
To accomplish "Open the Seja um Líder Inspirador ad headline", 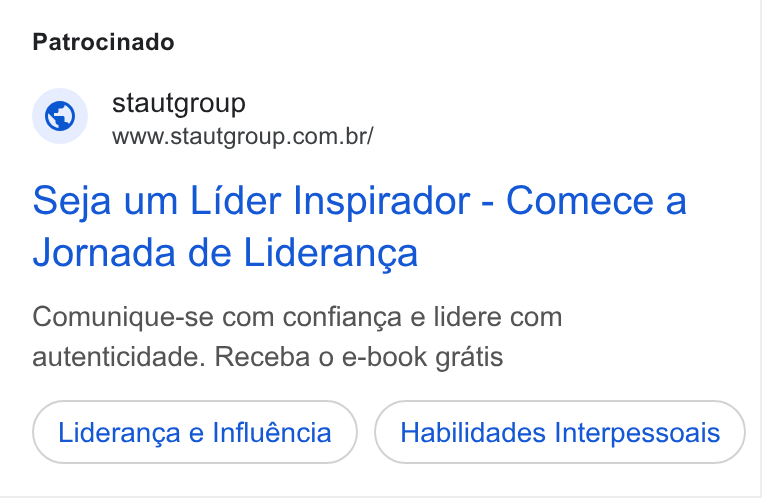I will pos(360,226).
